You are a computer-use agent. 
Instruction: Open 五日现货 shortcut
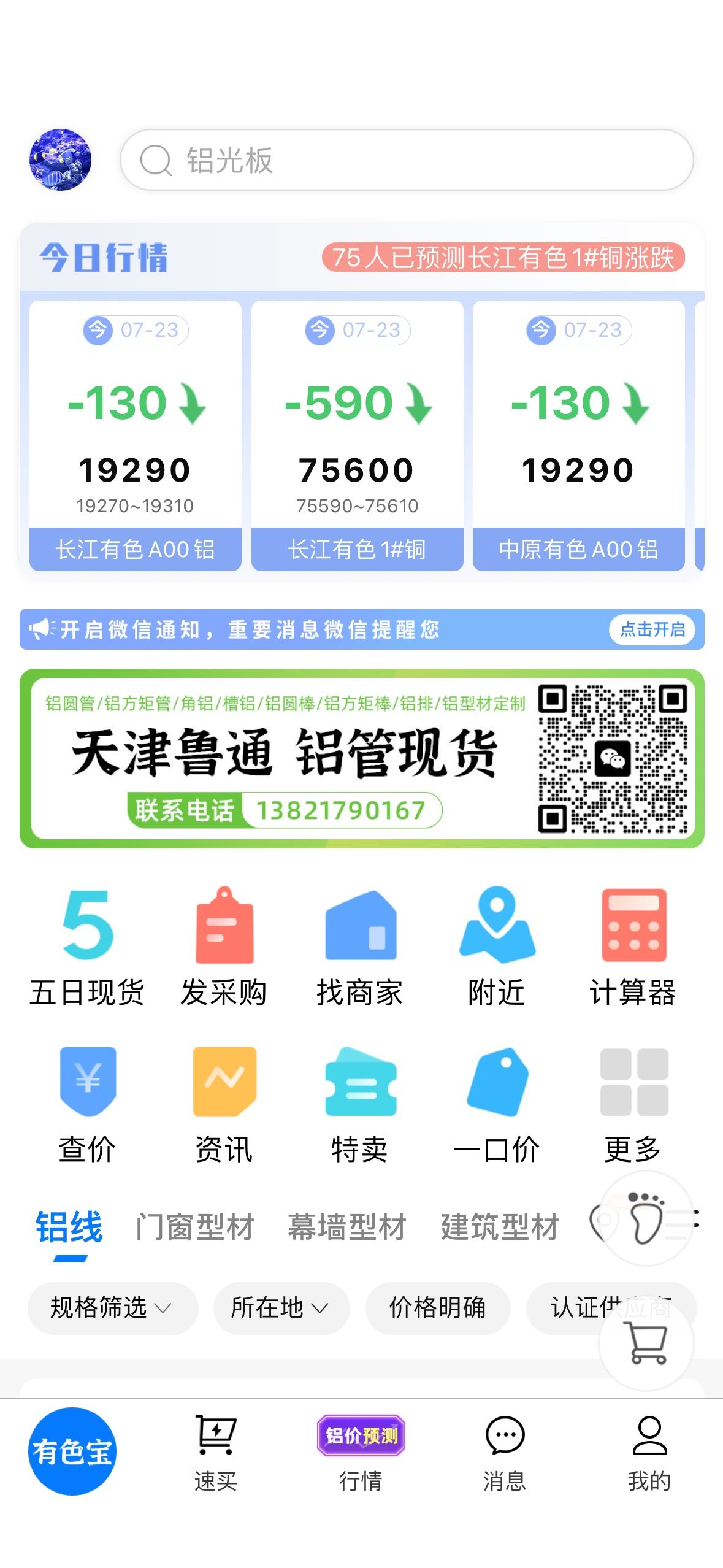[87, 947]
